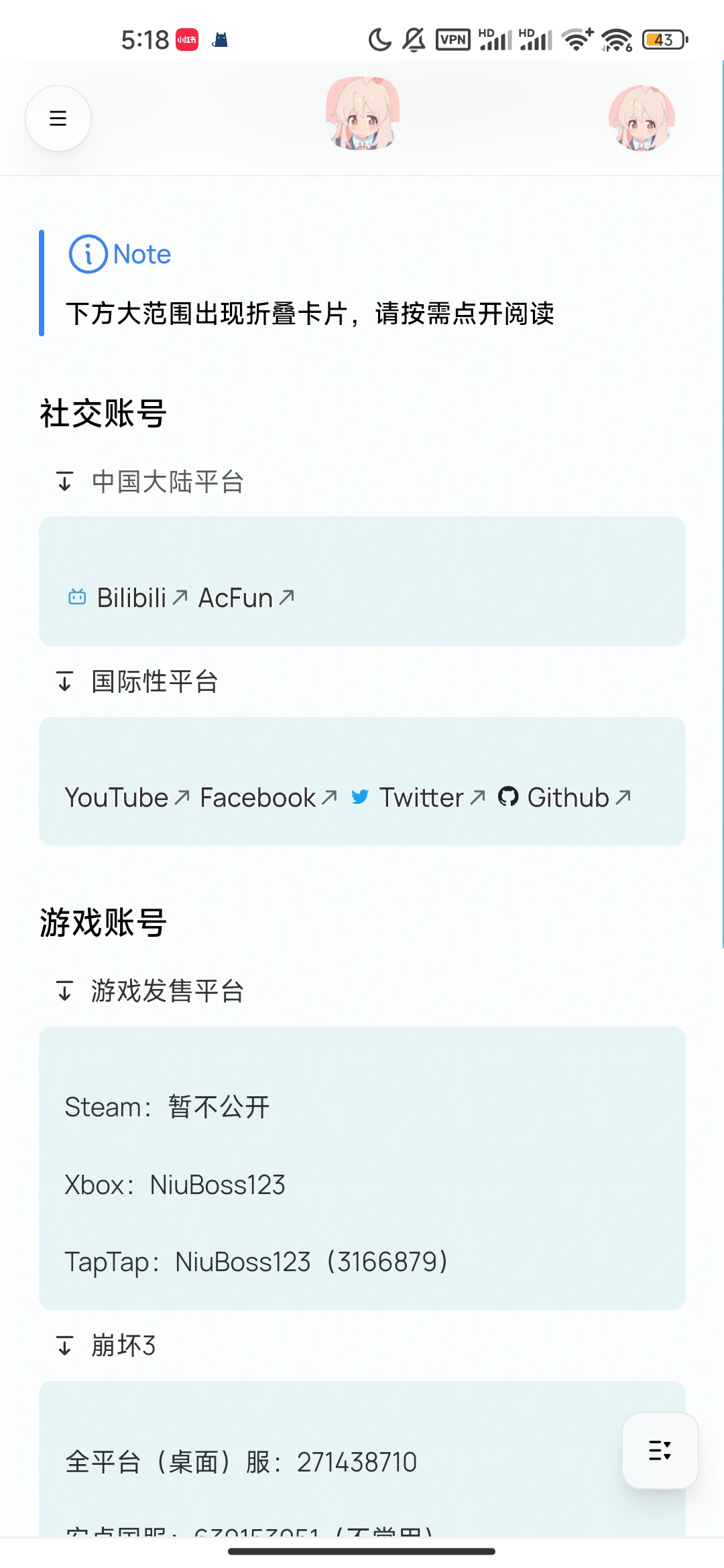Collapse the 崩坏3 section
724x1568 pixels.
tap(107, 1346)
